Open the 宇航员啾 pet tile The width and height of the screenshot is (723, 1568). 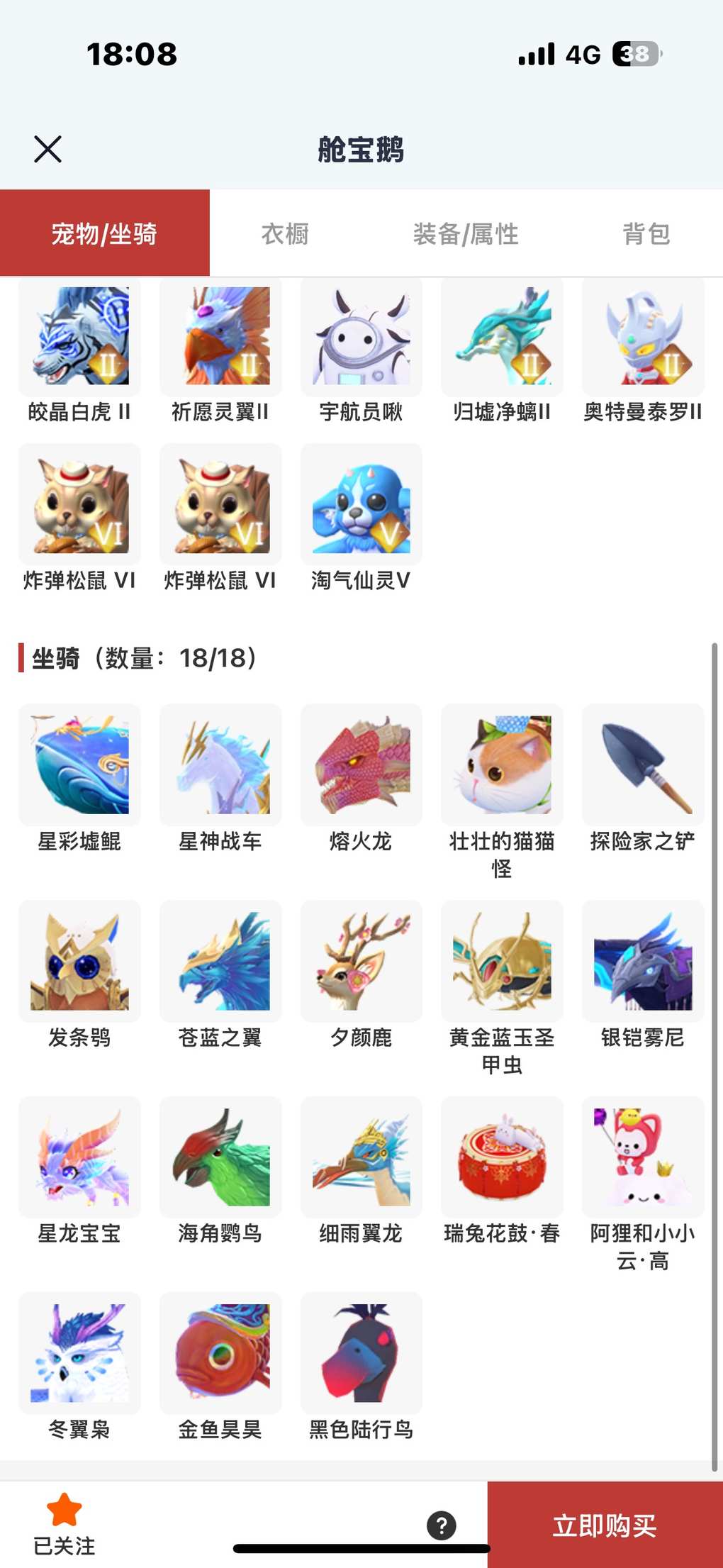coord(361,337)
